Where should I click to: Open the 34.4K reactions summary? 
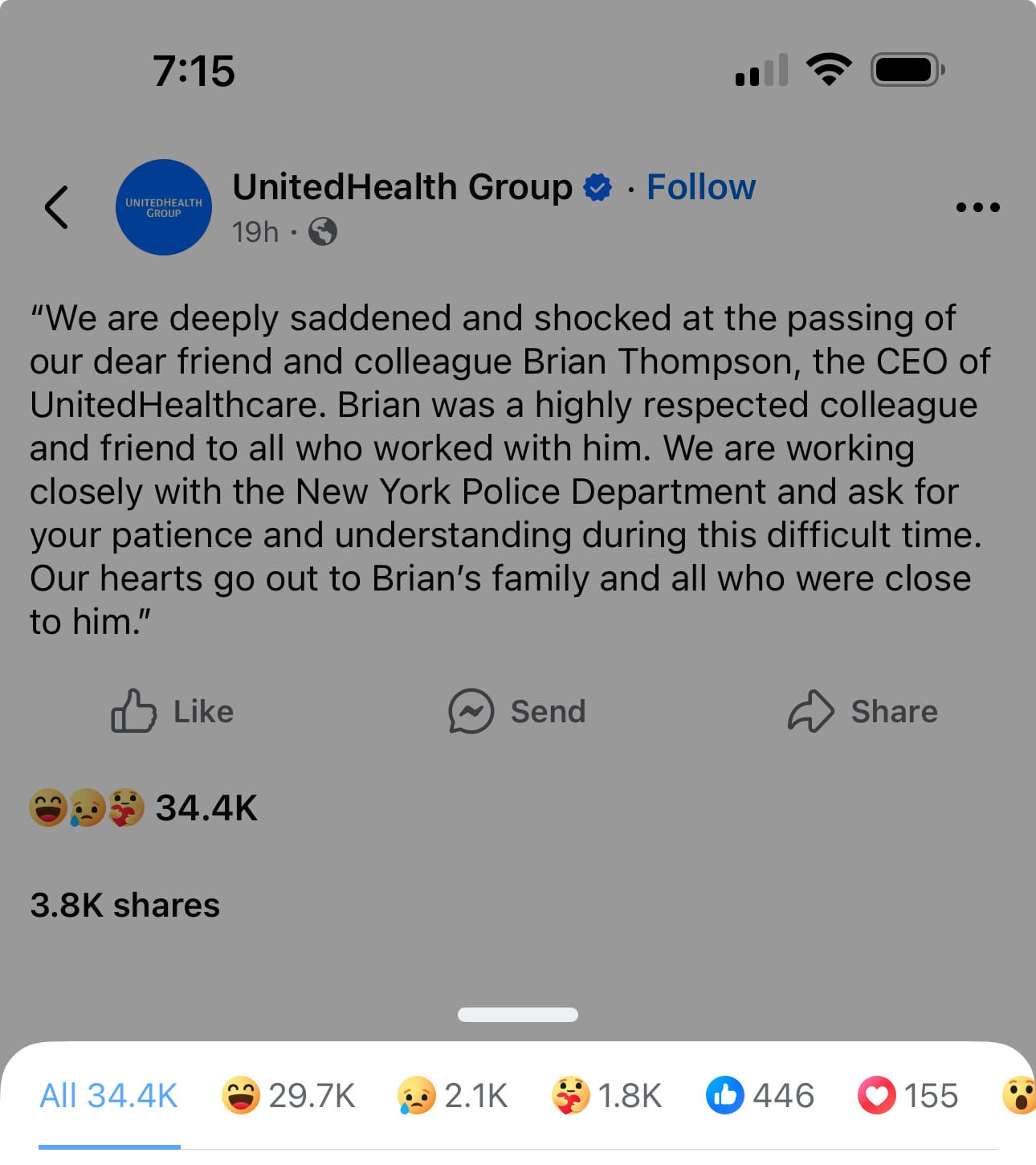pos(145,807)
